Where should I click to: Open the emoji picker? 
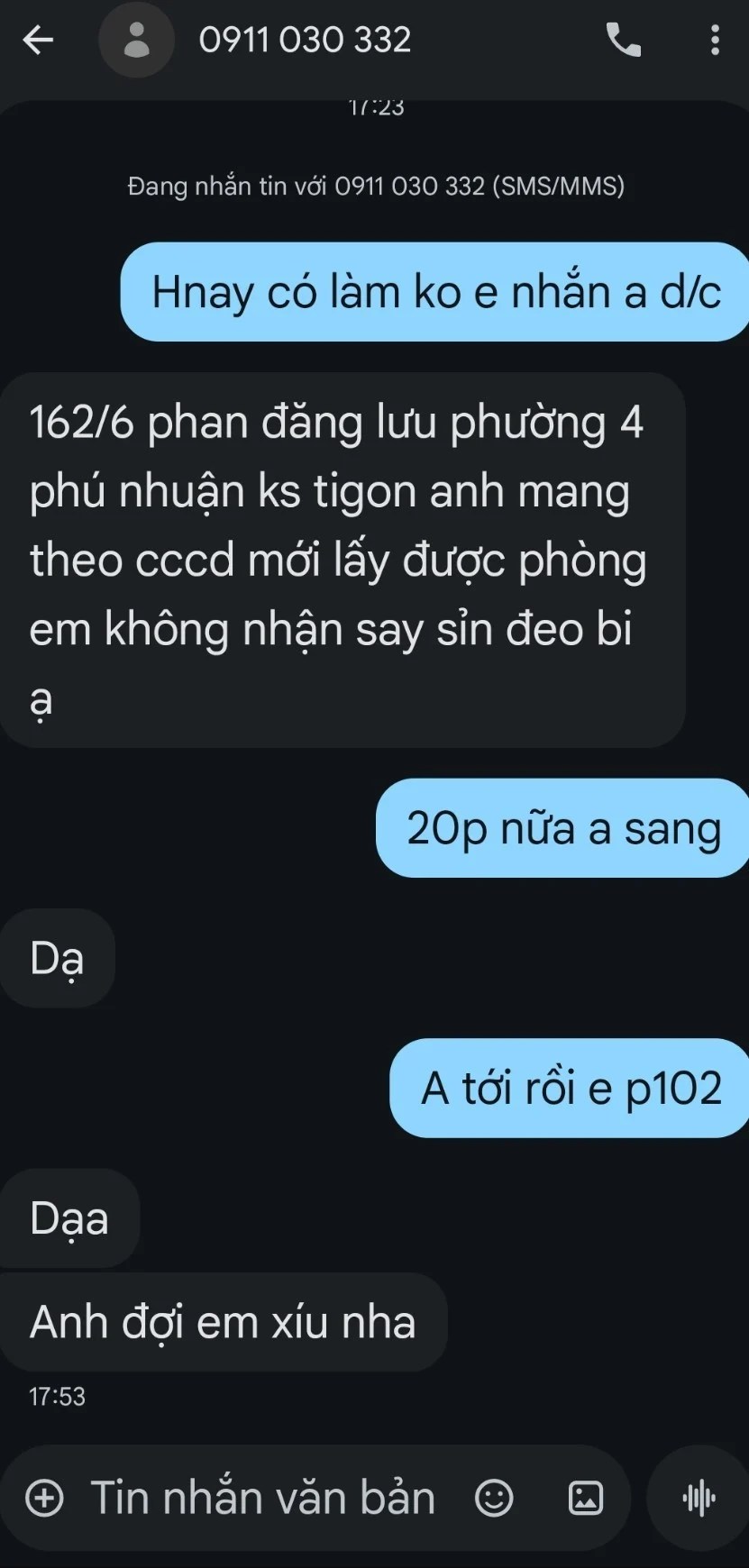tap(494, 1498)
